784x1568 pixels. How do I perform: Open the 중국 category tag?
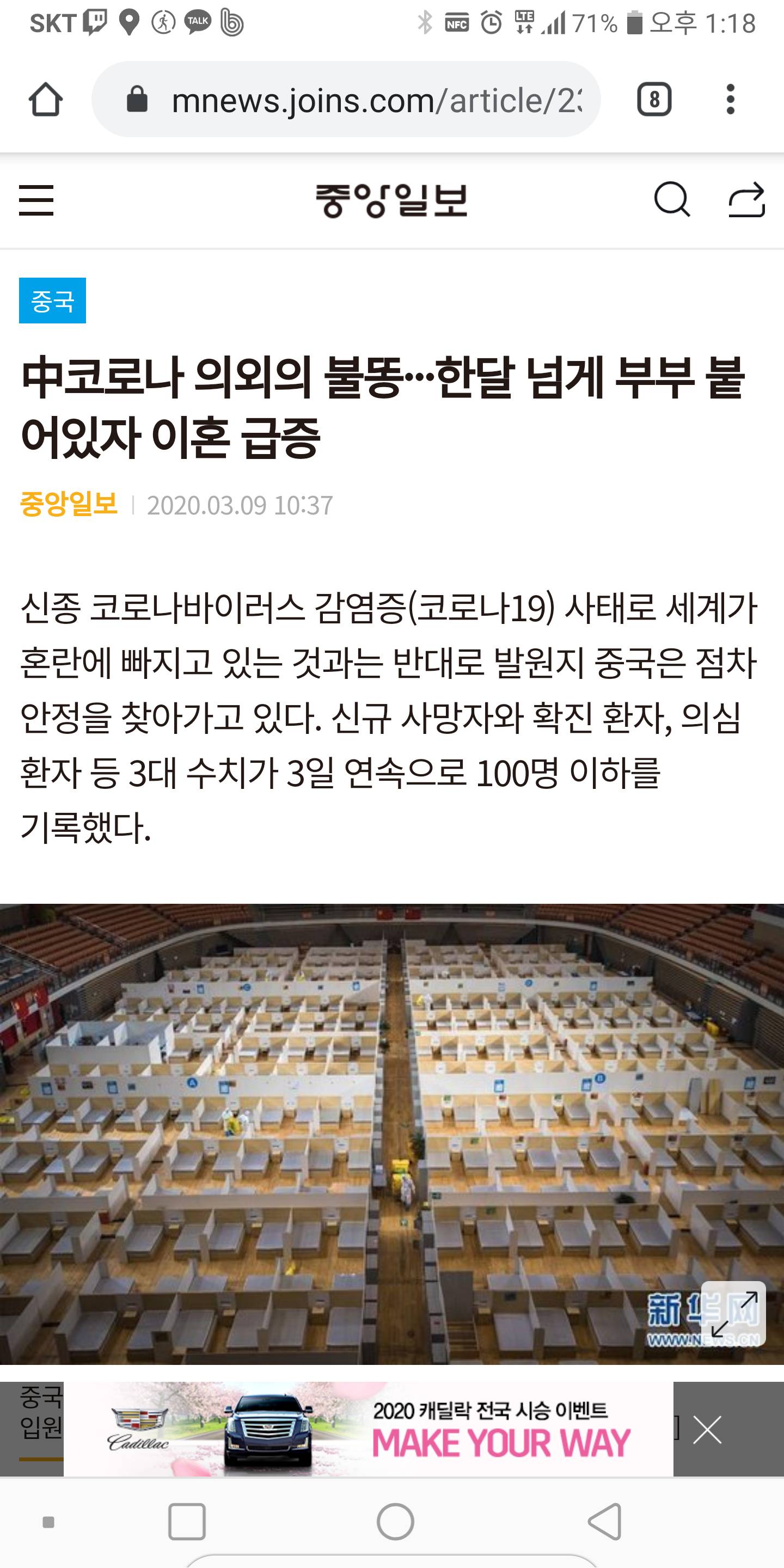point(52,301)
